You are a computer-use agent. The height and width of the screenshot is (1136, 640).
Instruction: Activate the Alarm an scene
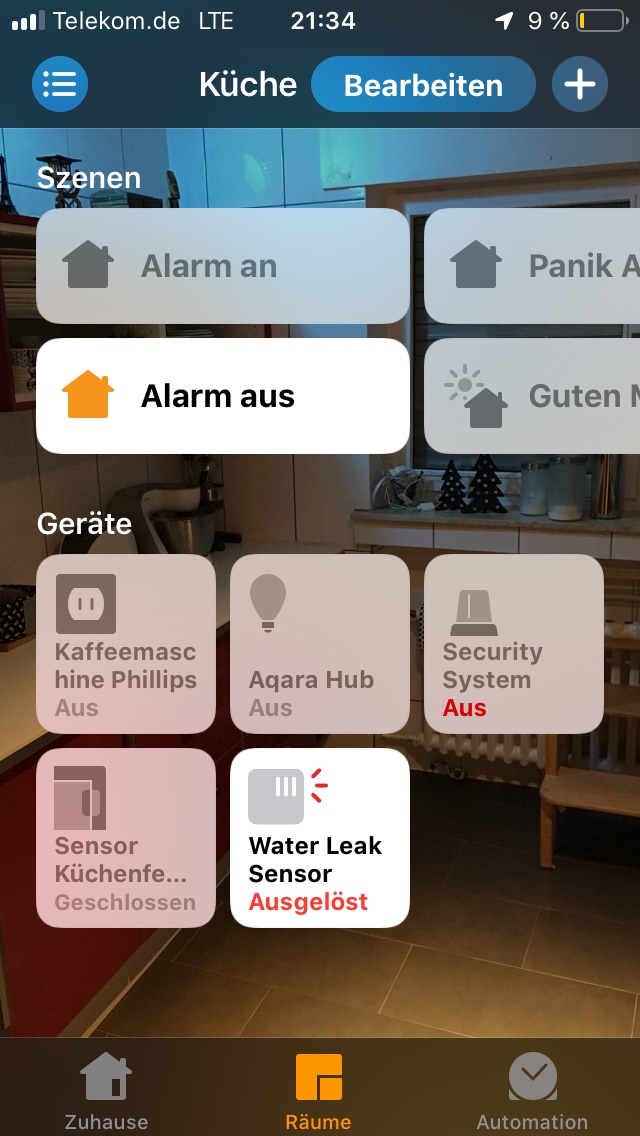coord(222,266)
